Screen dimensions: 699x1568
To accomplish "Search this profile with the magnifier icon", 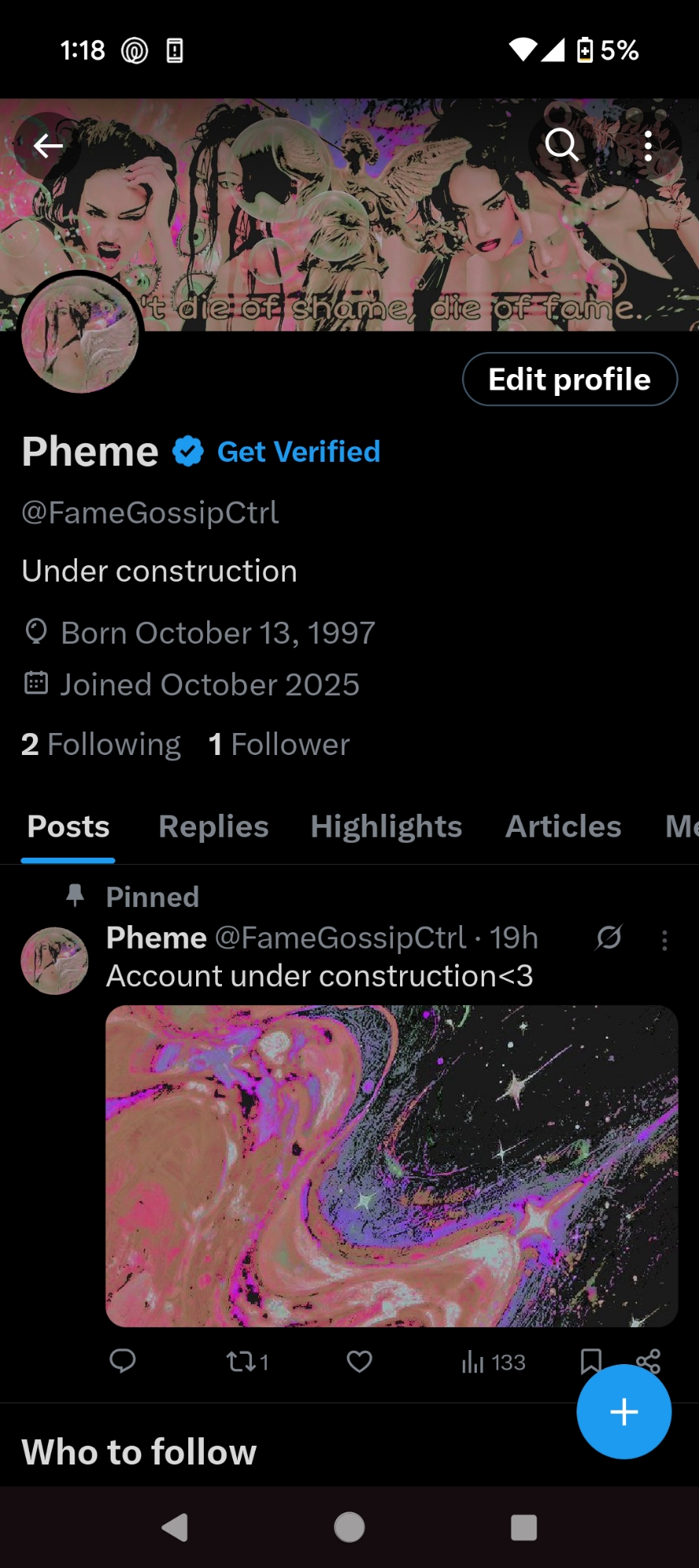I will click(562, 146).
